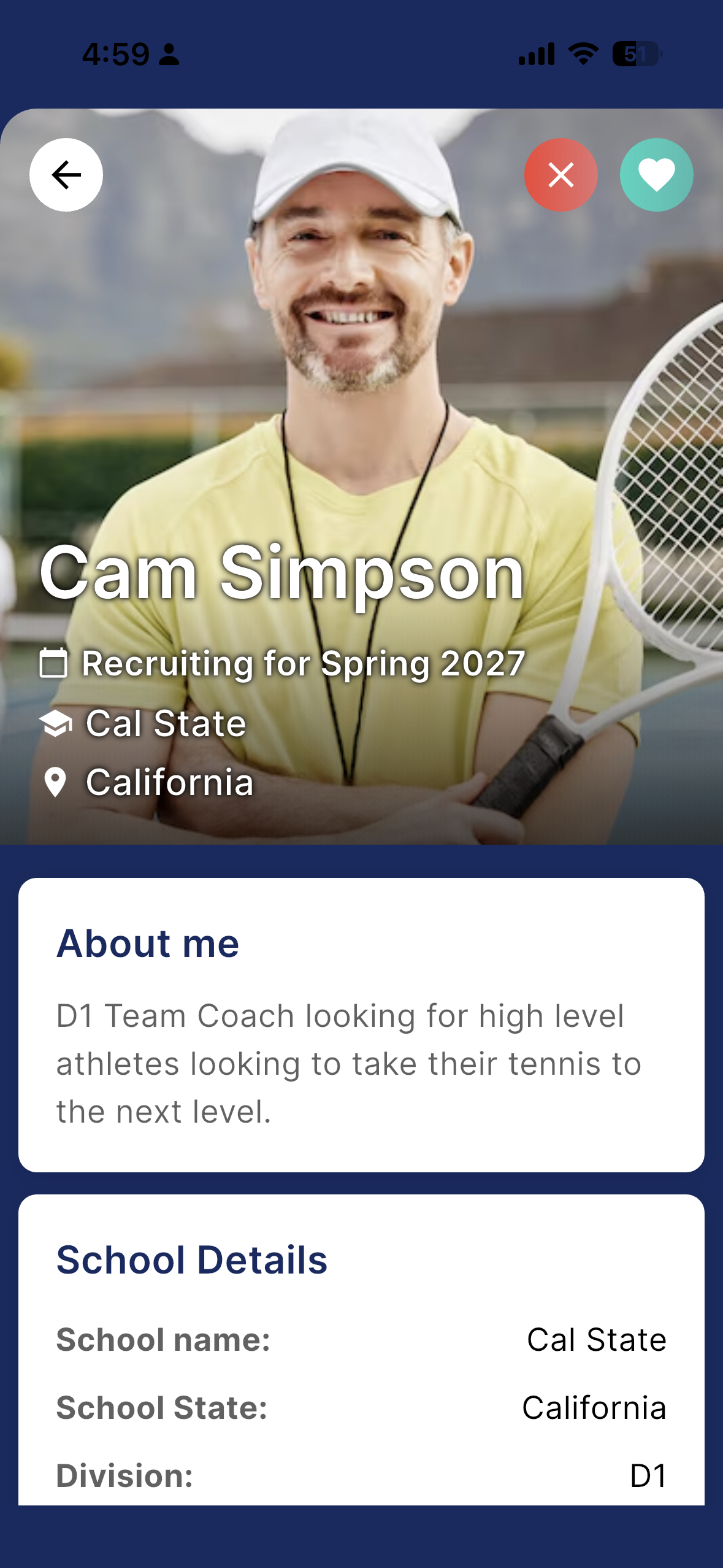Select the Cam Simpson name text
This screenshot has width=723, height=1568.
(281, 577)
